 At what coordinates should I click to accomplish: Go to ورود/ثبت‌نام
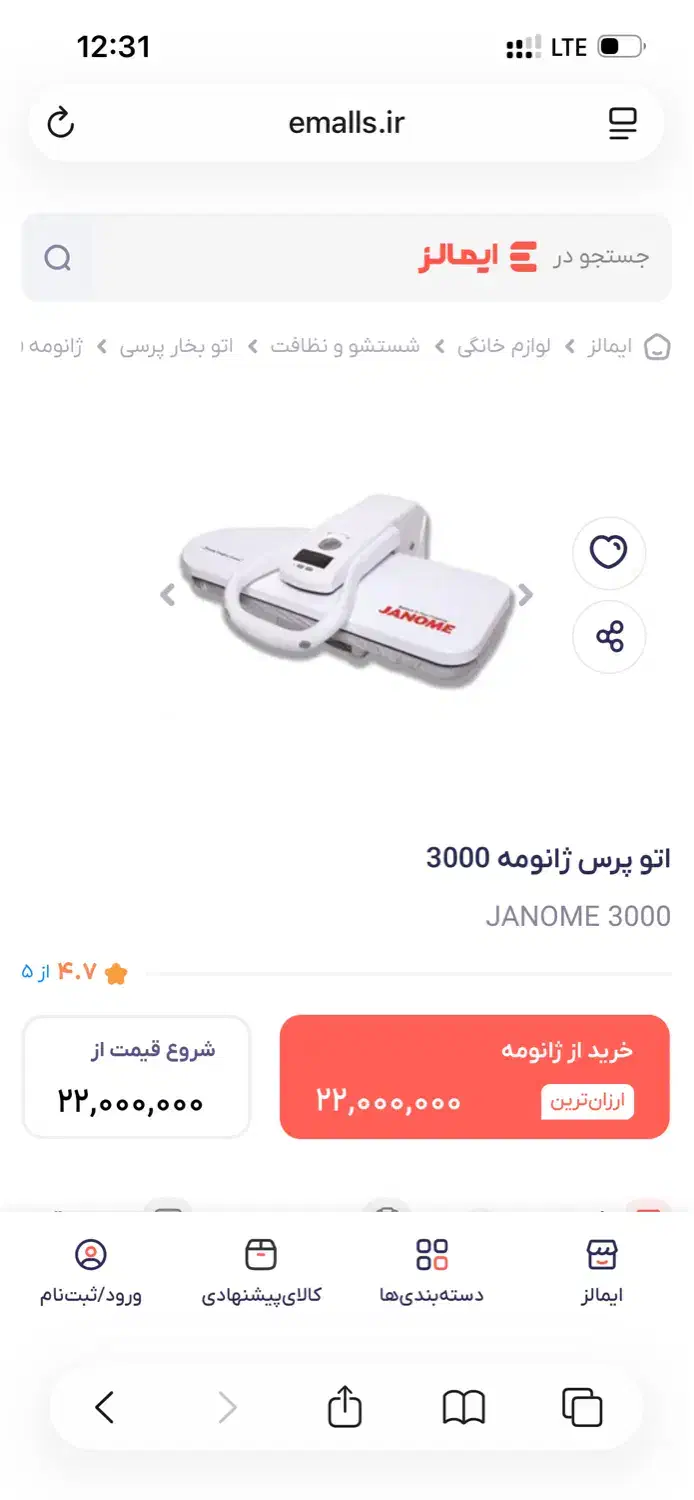pyautogui.click(x=90, y=1270)
